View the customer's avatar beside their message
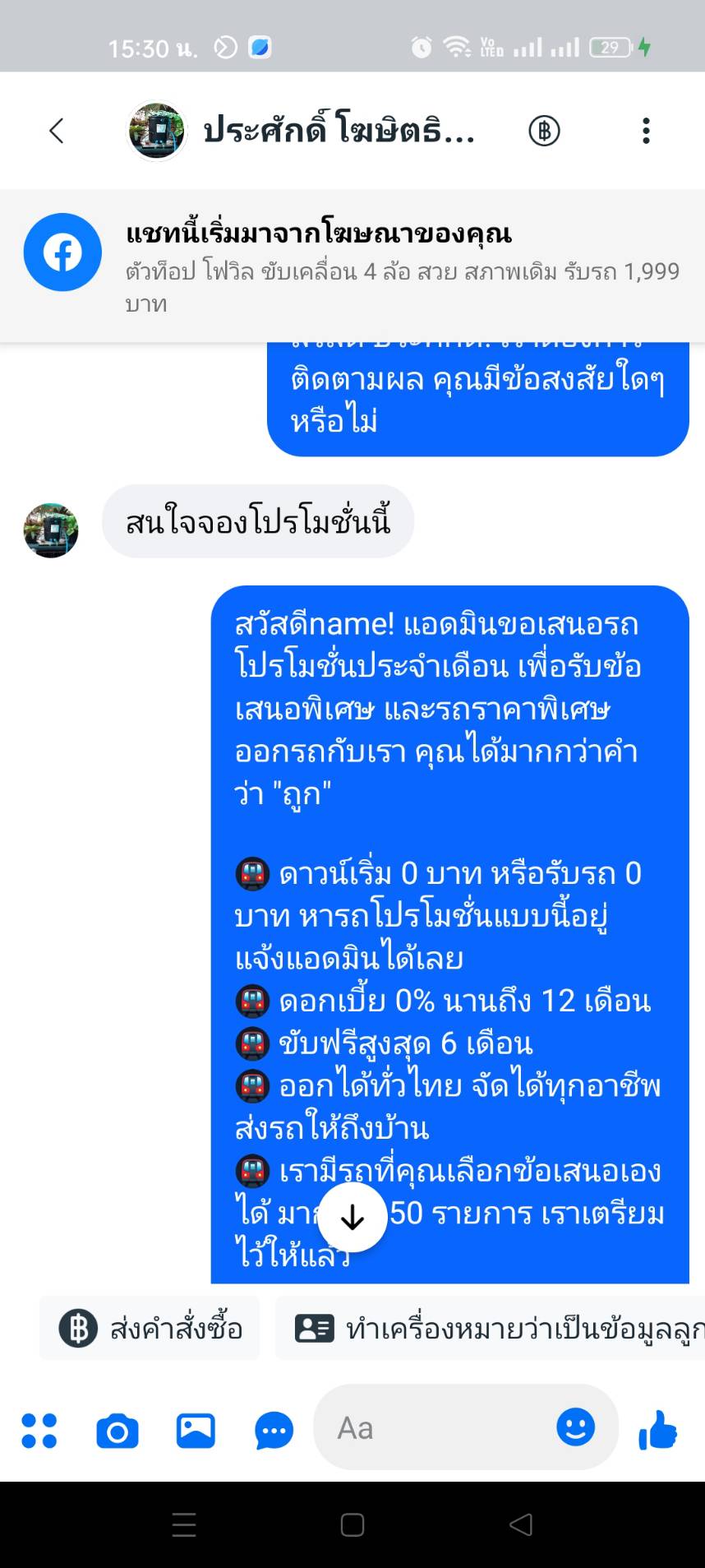The image size is (705, 1568). pyautogui.click(x=51, y=530)
